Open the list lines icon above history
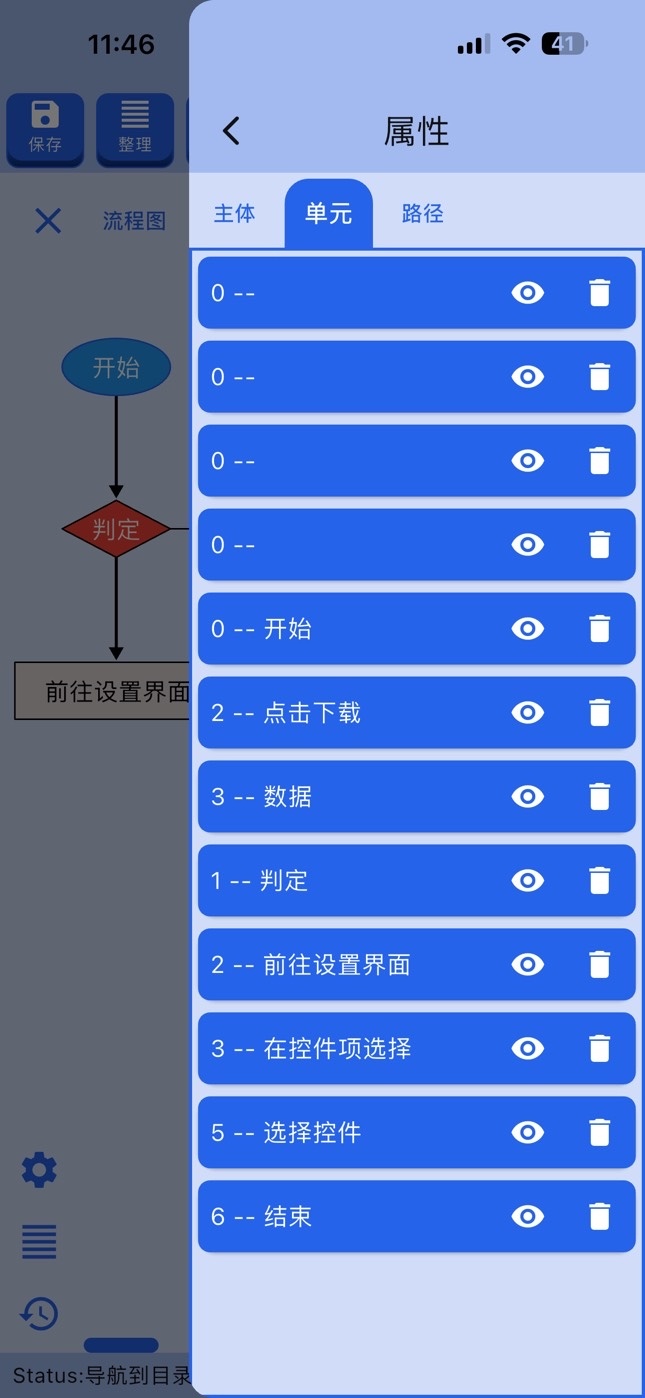 pos(39,1241)
